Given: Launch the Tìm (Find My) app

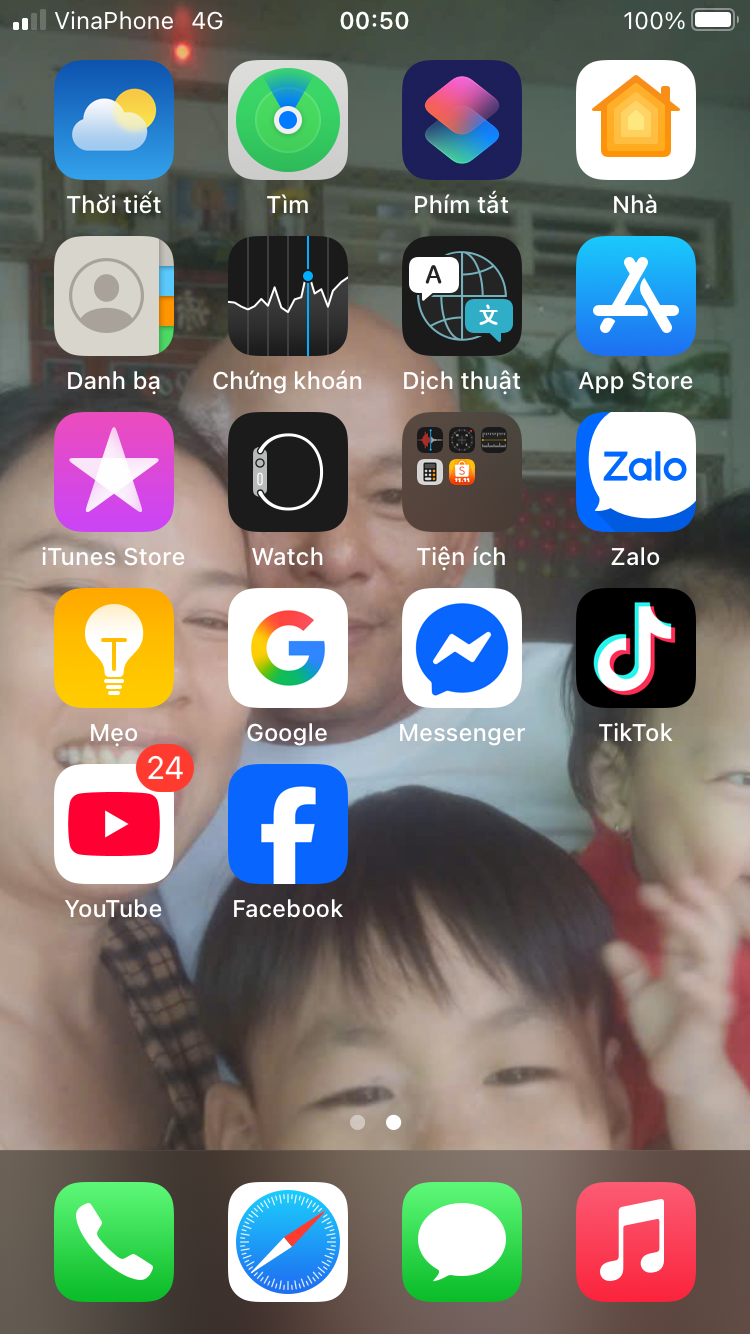Looking at the screenshot, I should coord(288,120).
